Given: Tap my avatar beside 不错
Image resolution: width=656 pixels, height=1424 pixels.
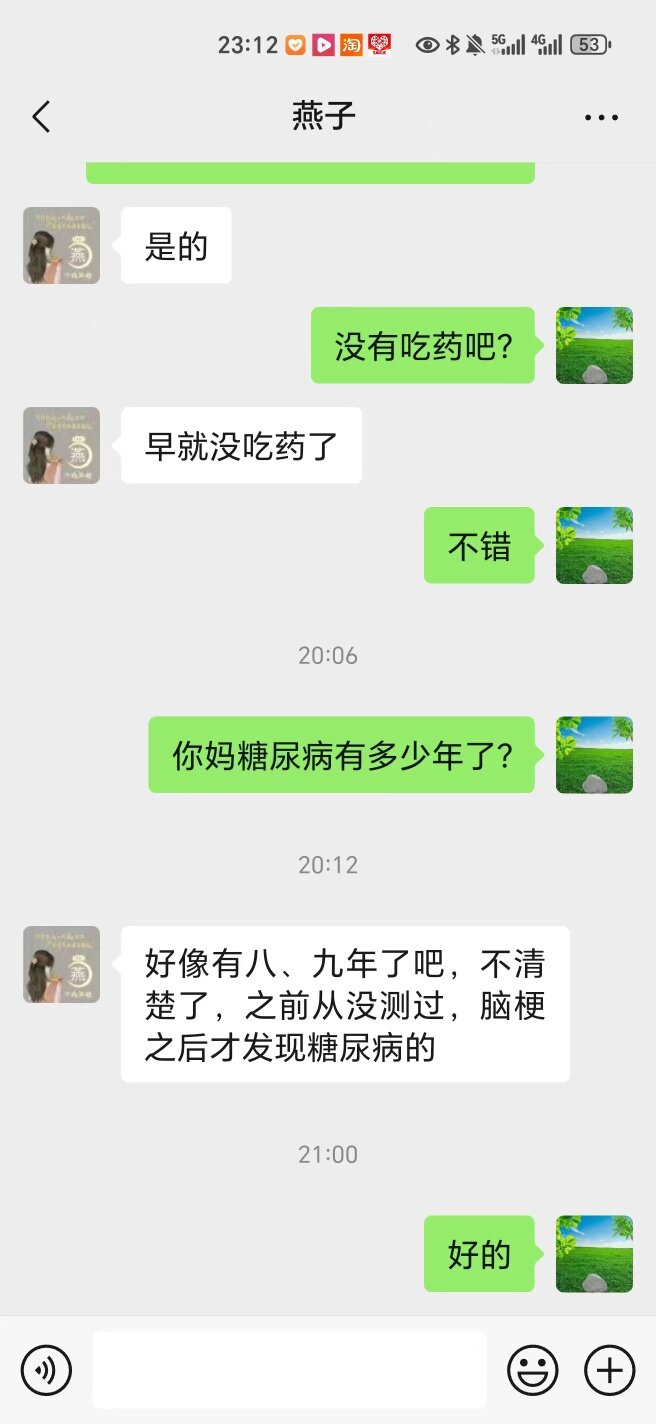Looking at the screenshot, I should click(x=594, y=545).
